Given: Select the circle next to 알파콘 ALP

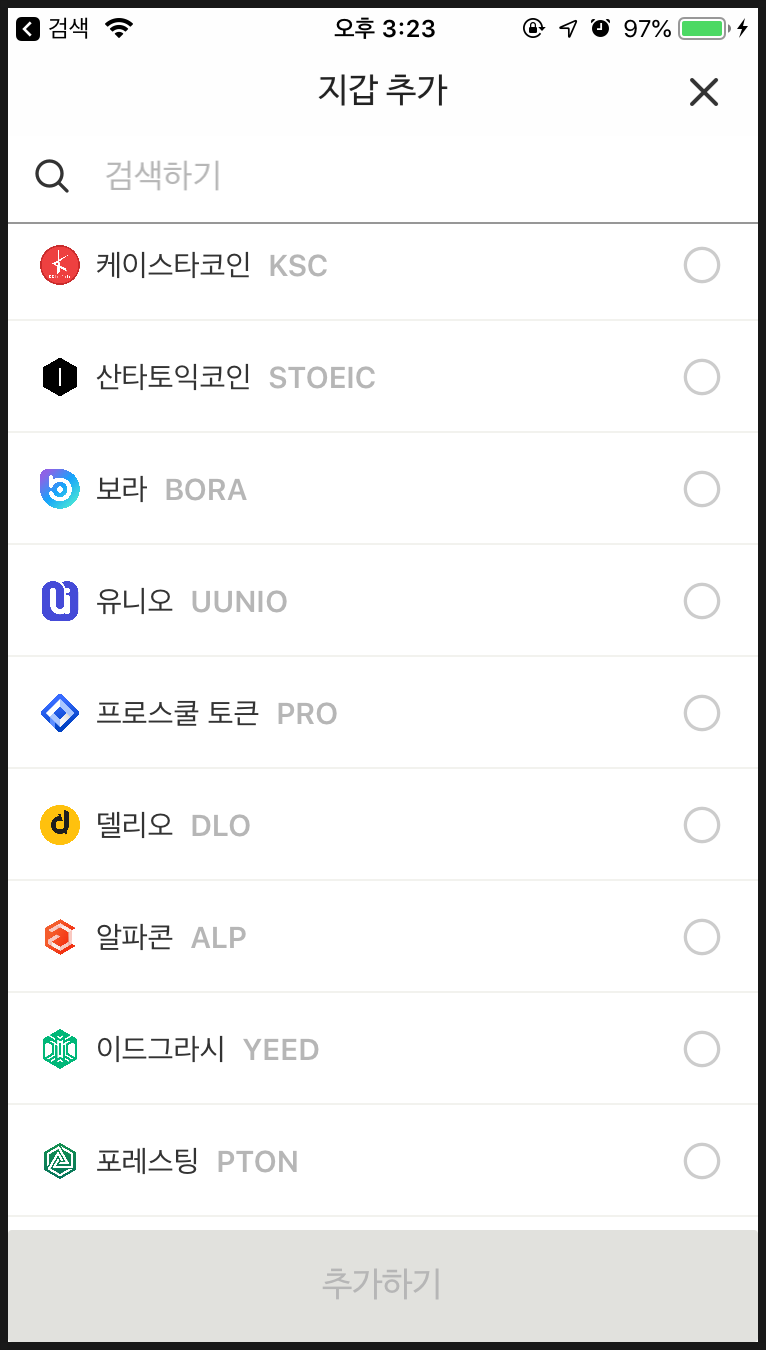Looking at the screenshot, I should coord(702,937).
